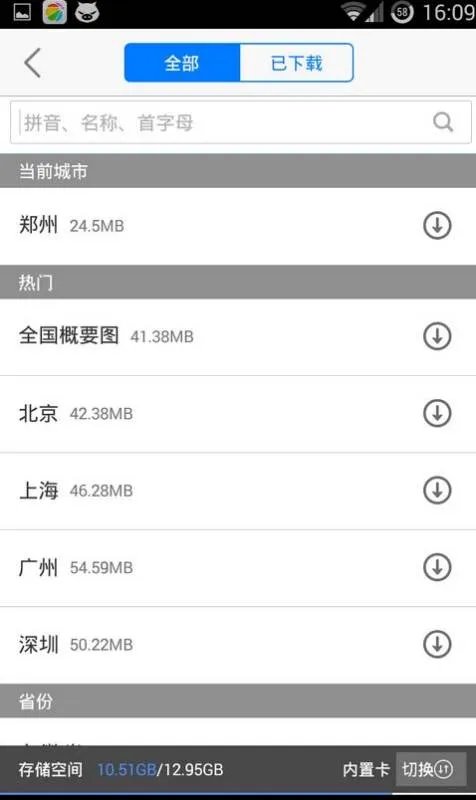
Task: Download the 广州 offline map
Action: [437, 567]
